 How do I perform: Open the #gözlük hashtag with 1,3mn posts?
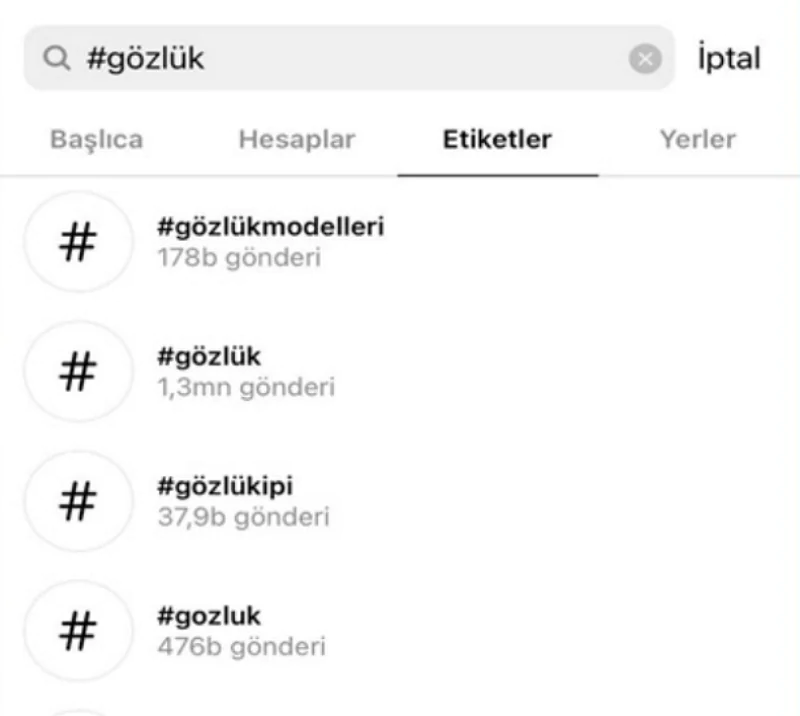click(x=245, y=371)
